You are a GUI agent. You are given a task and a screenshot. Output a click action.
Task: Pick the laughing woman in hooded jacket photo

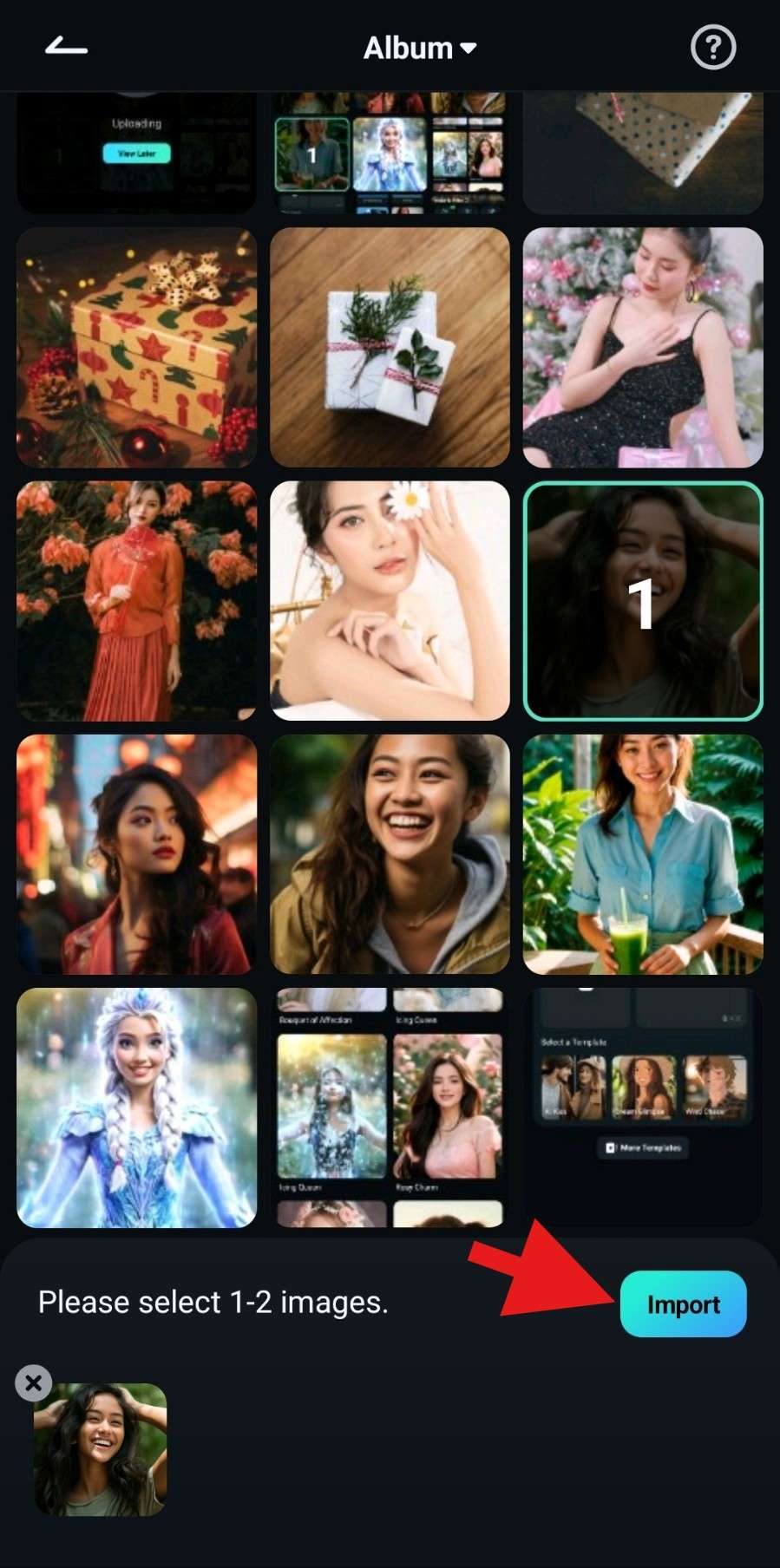pyautogui.click(x=390, y=854)
